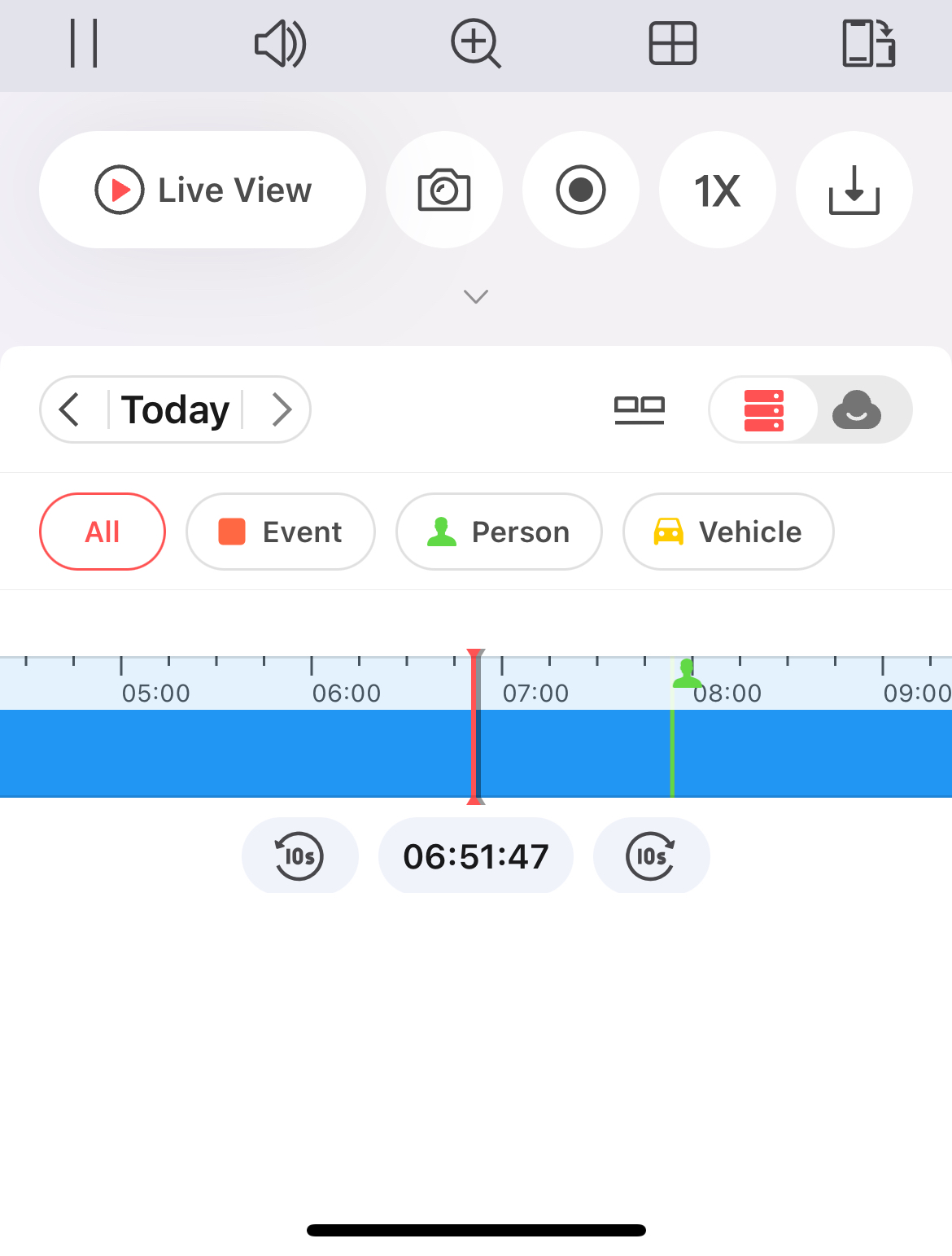Switch to multi-camera grid view
Viewport: 952px width, 1256px height.
[672, 44]
